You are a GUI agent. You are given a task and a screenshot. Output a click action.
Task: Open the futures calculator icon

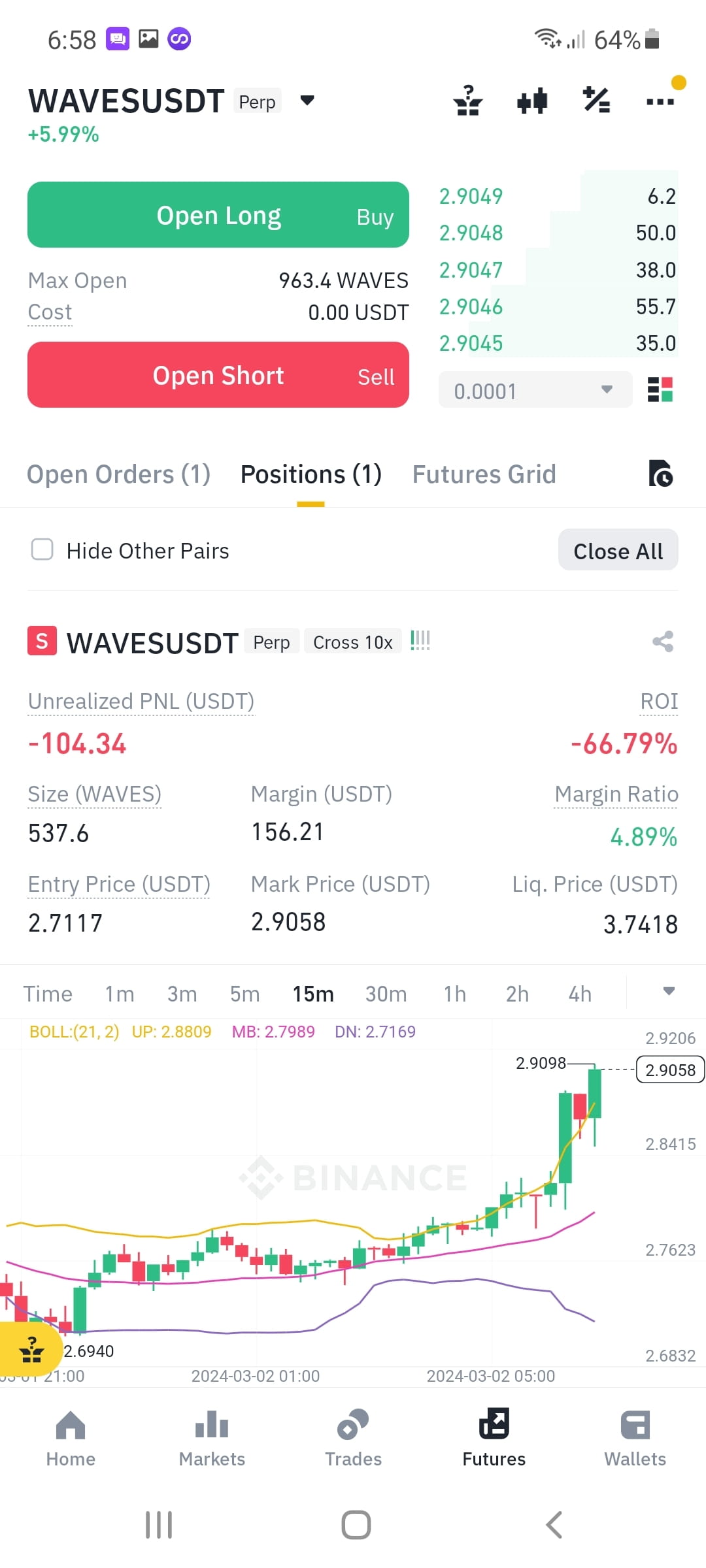point(595,101)
